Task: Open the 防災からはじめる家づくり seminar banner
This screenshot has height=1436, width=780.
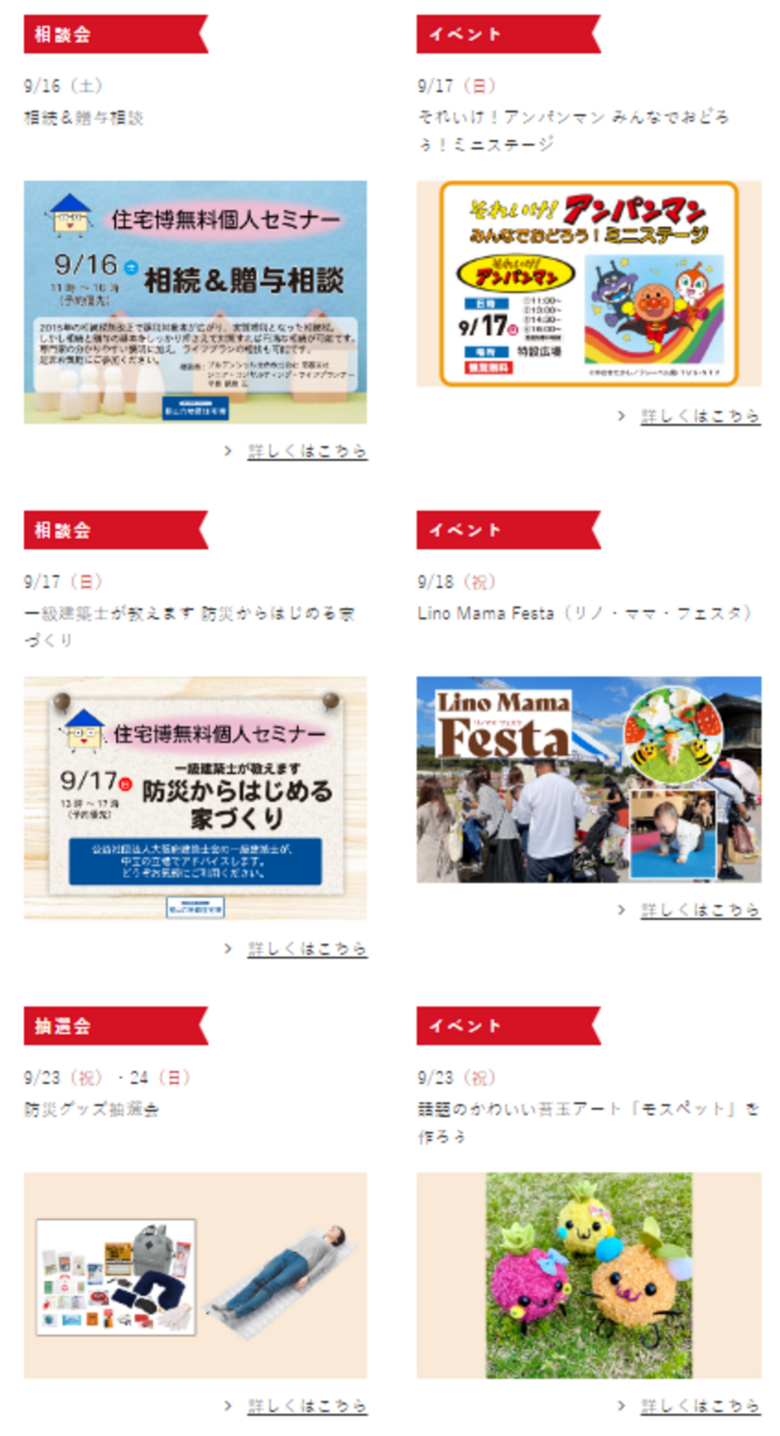Action: pos(195,798)
